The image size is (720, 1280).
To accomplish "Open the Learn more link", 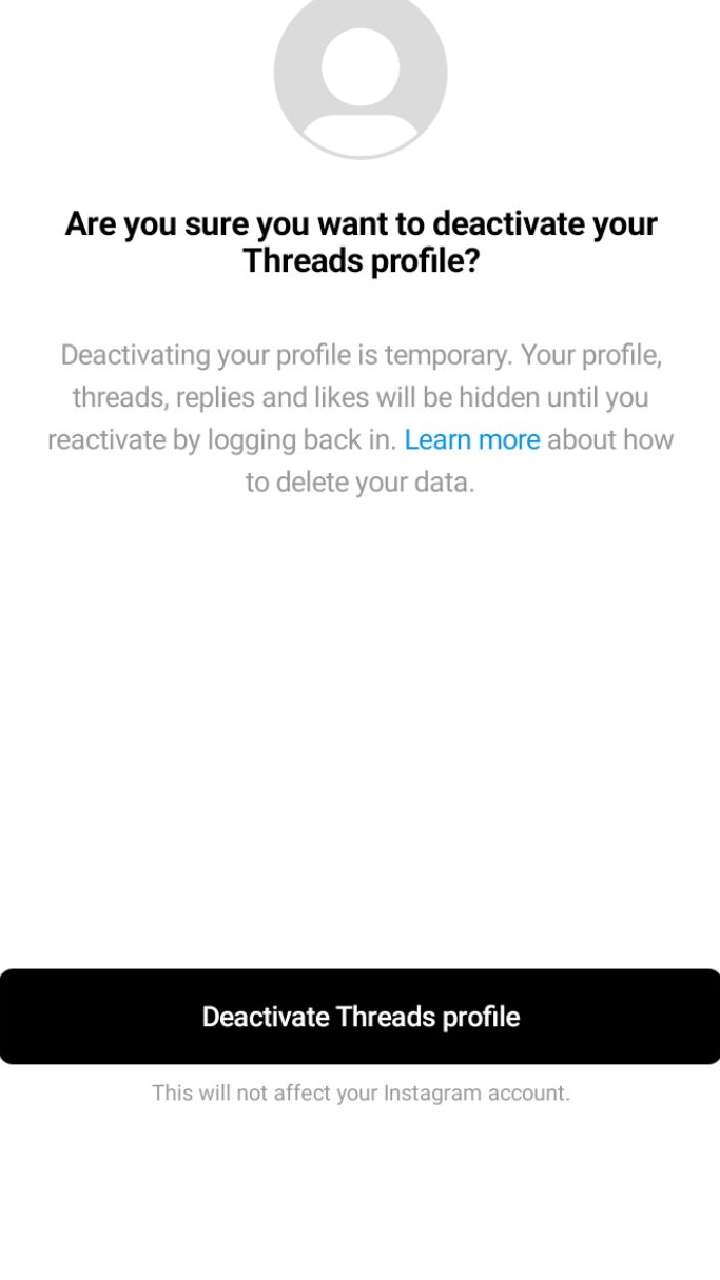I will click(x=472, y=440).
